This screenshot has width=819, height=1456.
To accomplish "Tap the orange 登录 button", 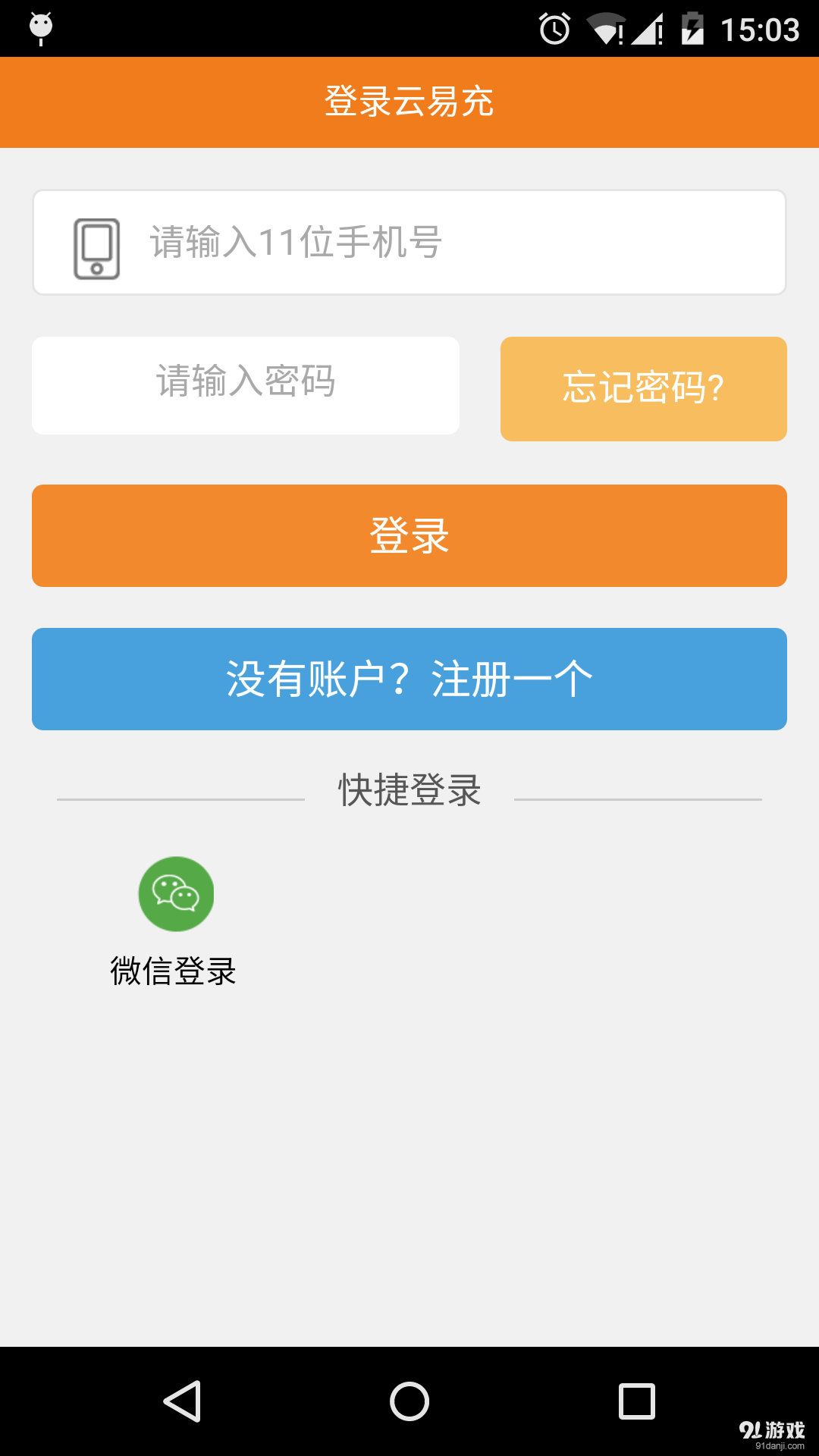I will coord(409,535).
